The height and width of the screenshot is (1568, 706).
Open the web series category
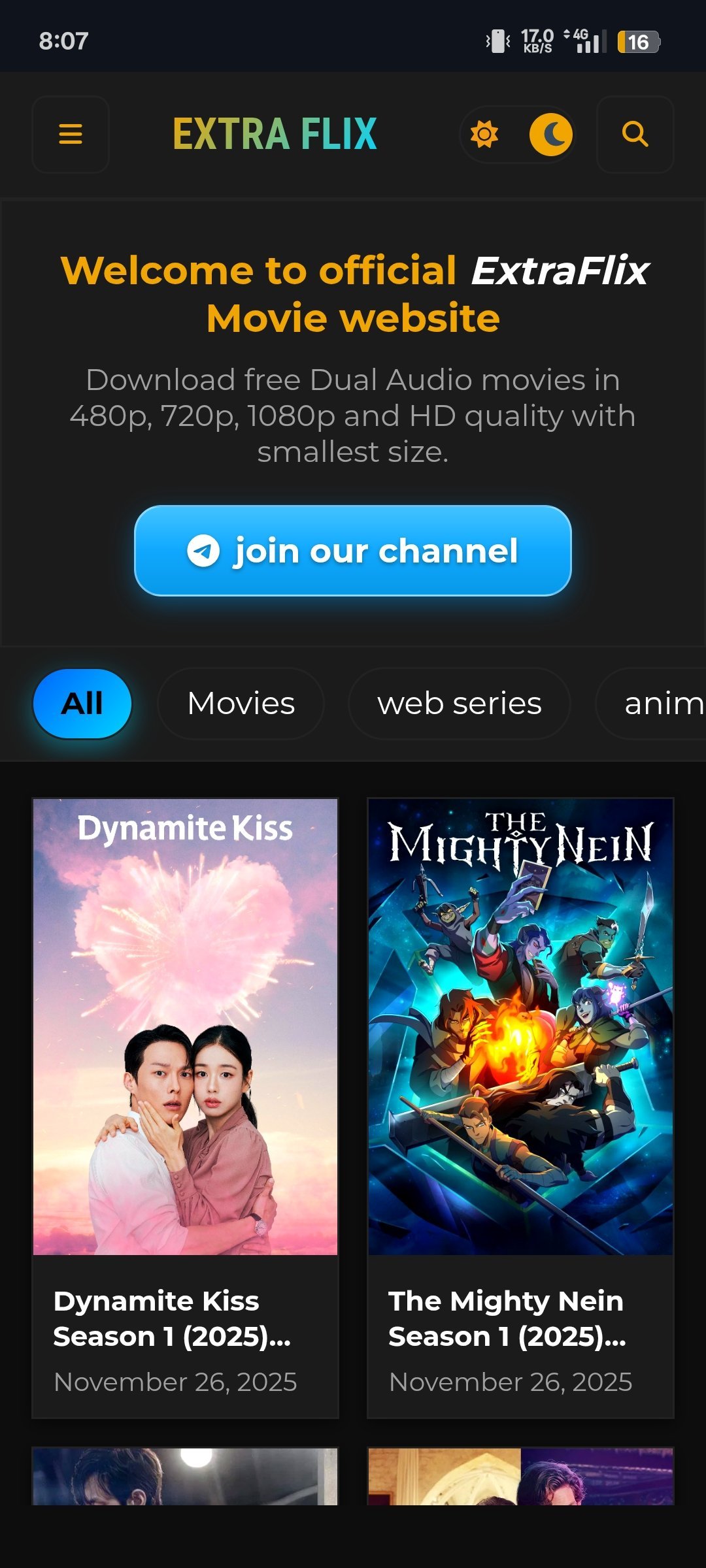tap(458, 704)
